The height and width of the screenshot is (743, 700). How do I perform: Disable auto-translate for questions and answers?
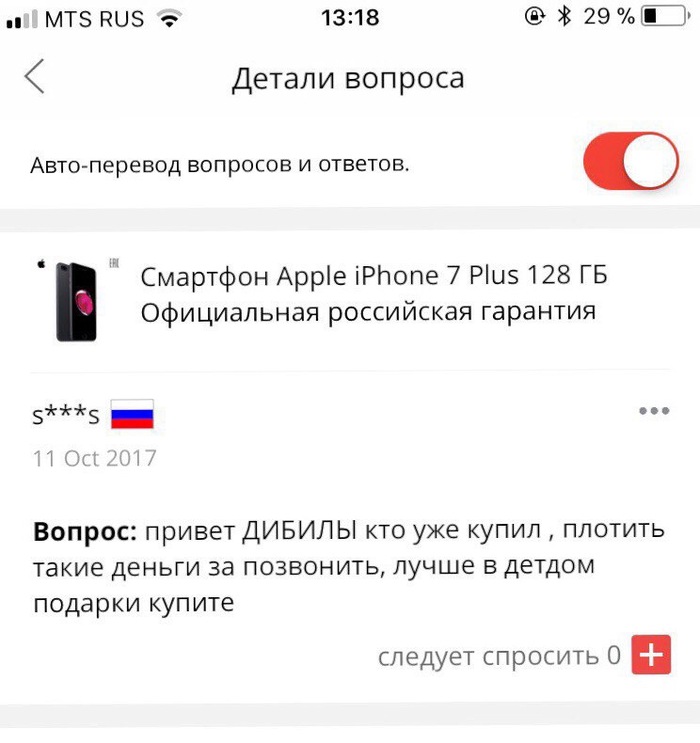point(631,163)
